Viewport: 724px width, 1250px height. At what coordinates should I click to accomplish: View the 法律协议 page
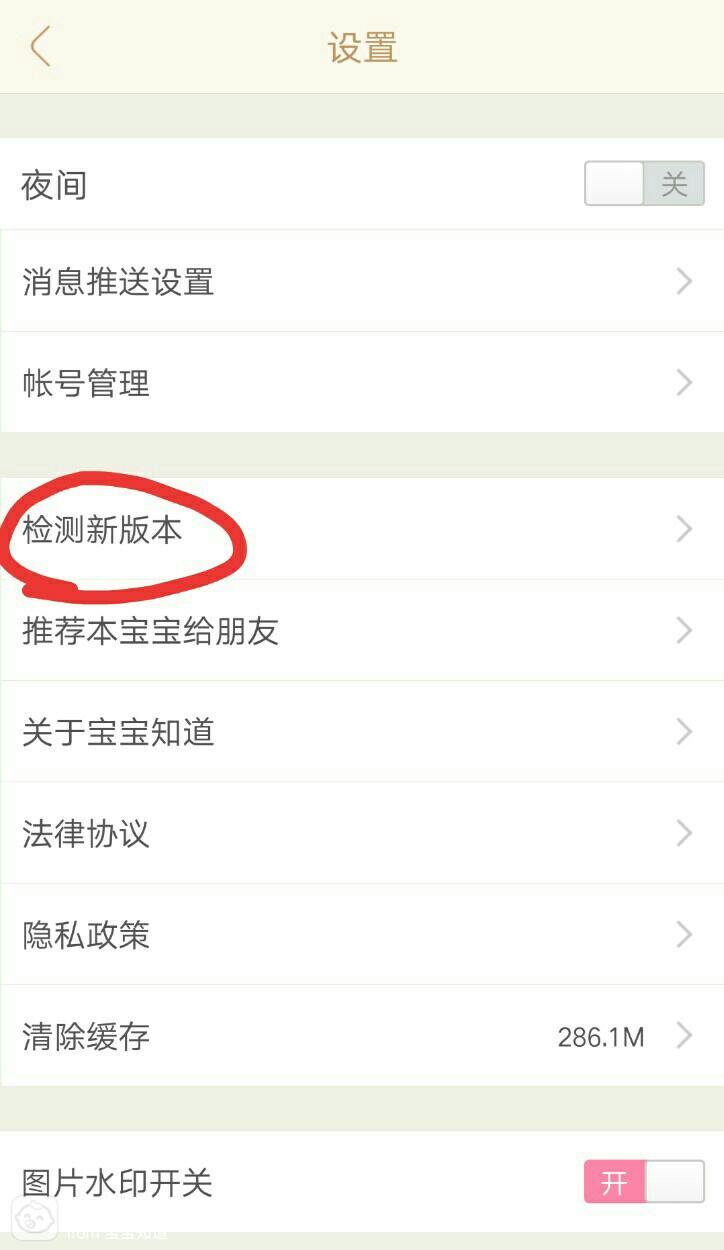tap(362, 833)
